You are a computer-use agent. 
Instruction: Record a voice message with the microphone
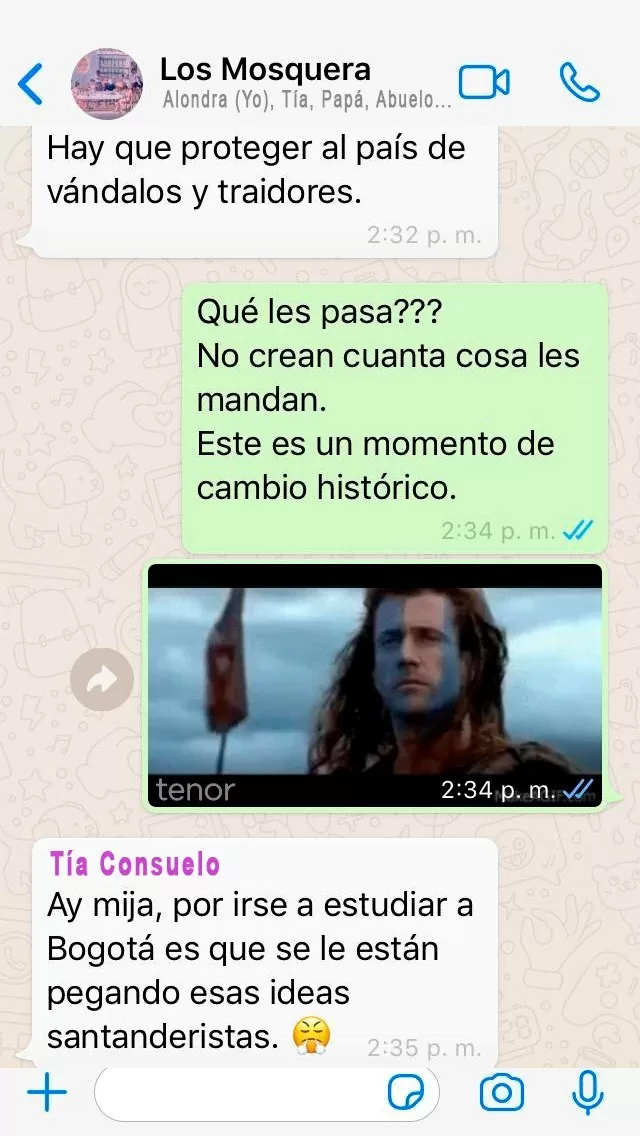[587, 1093]
